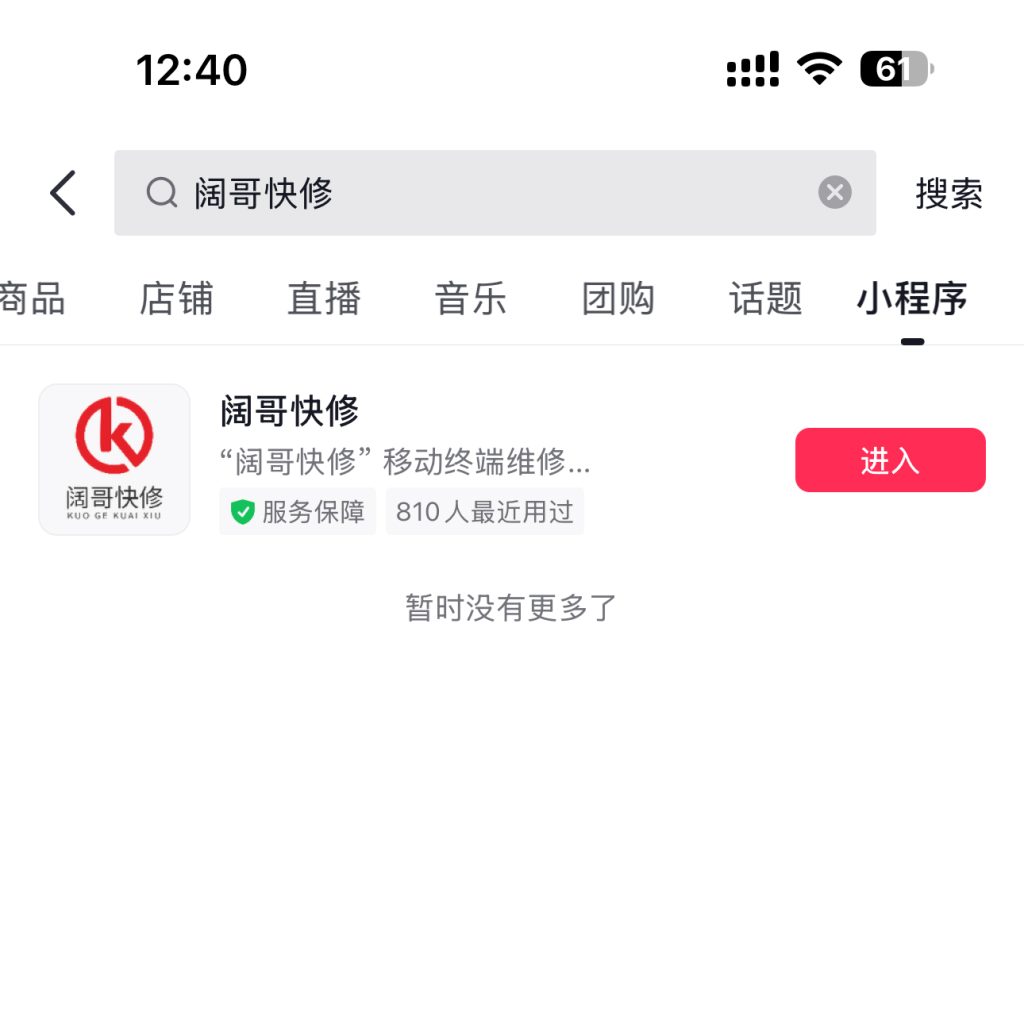The width and height of the screenshot is (1024, 1024).
Task: Go back using the back arrow
Action: [63, 193]
